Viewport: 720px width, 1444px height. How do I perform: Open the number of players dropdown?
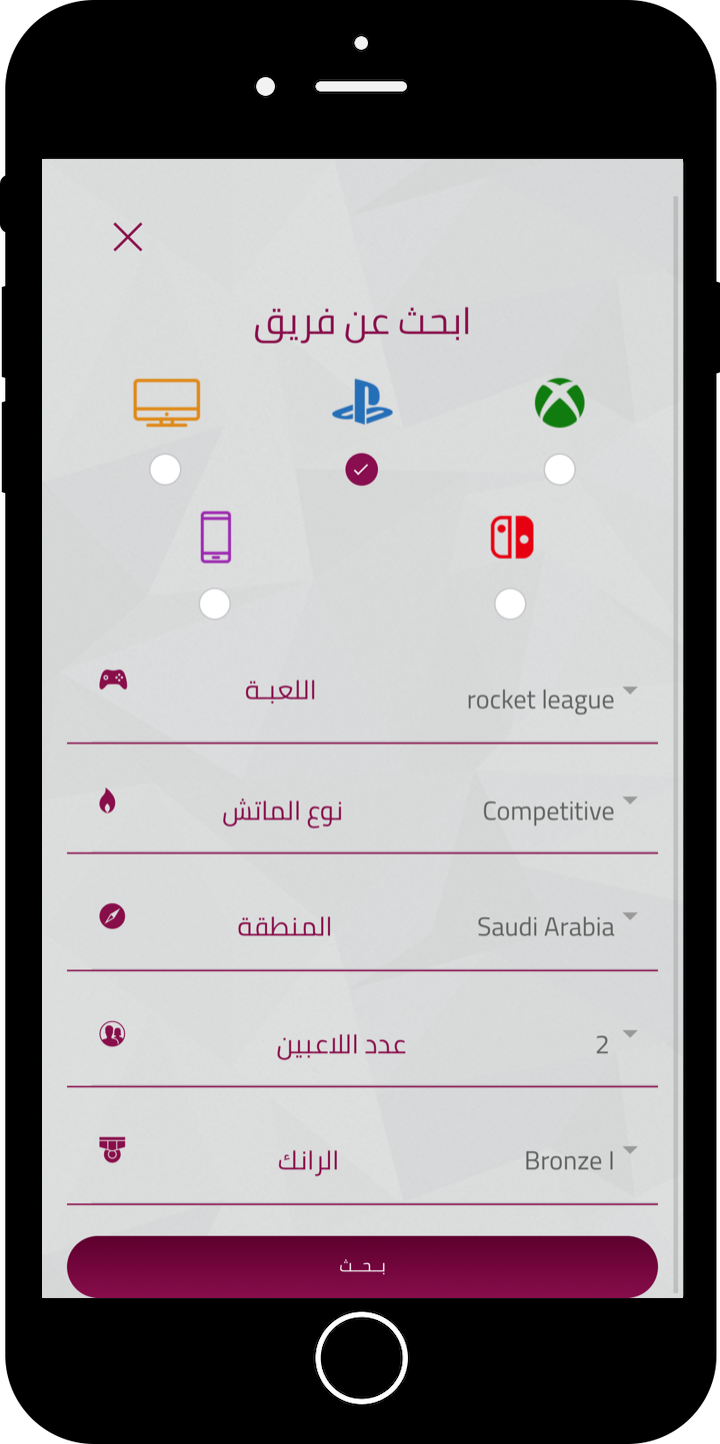[x=612, y=1044]
